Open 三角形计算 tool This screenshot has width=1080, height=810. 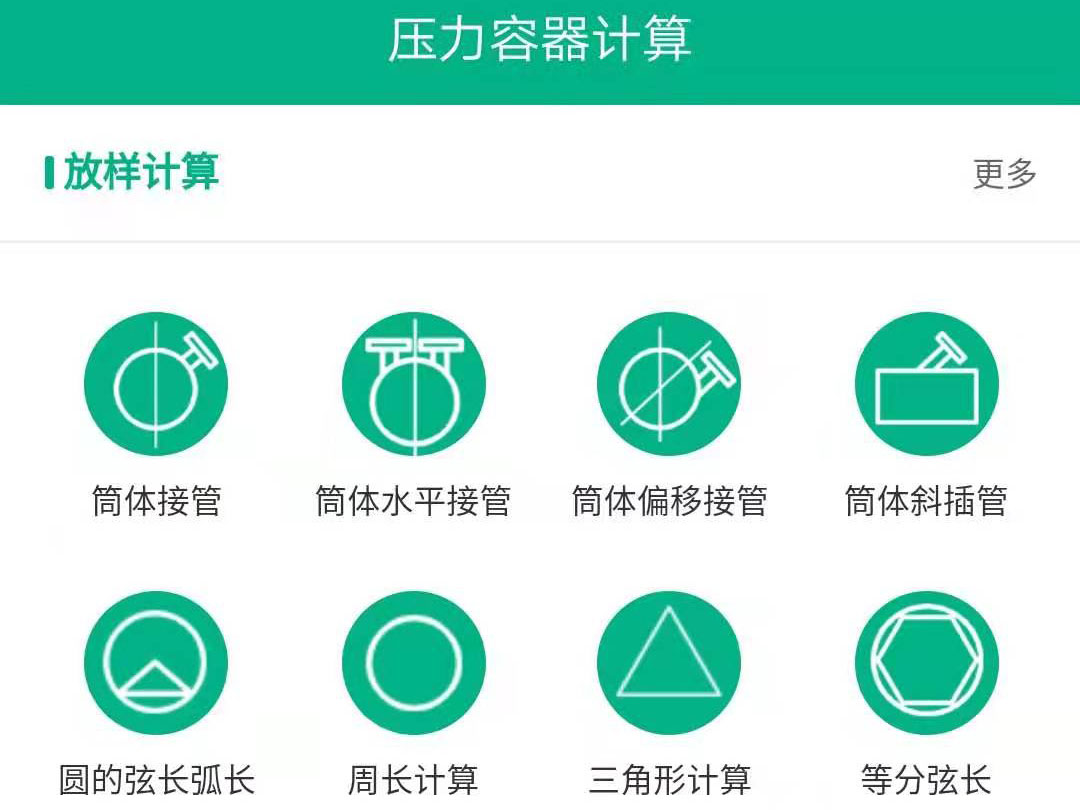(x=669, y=663)
